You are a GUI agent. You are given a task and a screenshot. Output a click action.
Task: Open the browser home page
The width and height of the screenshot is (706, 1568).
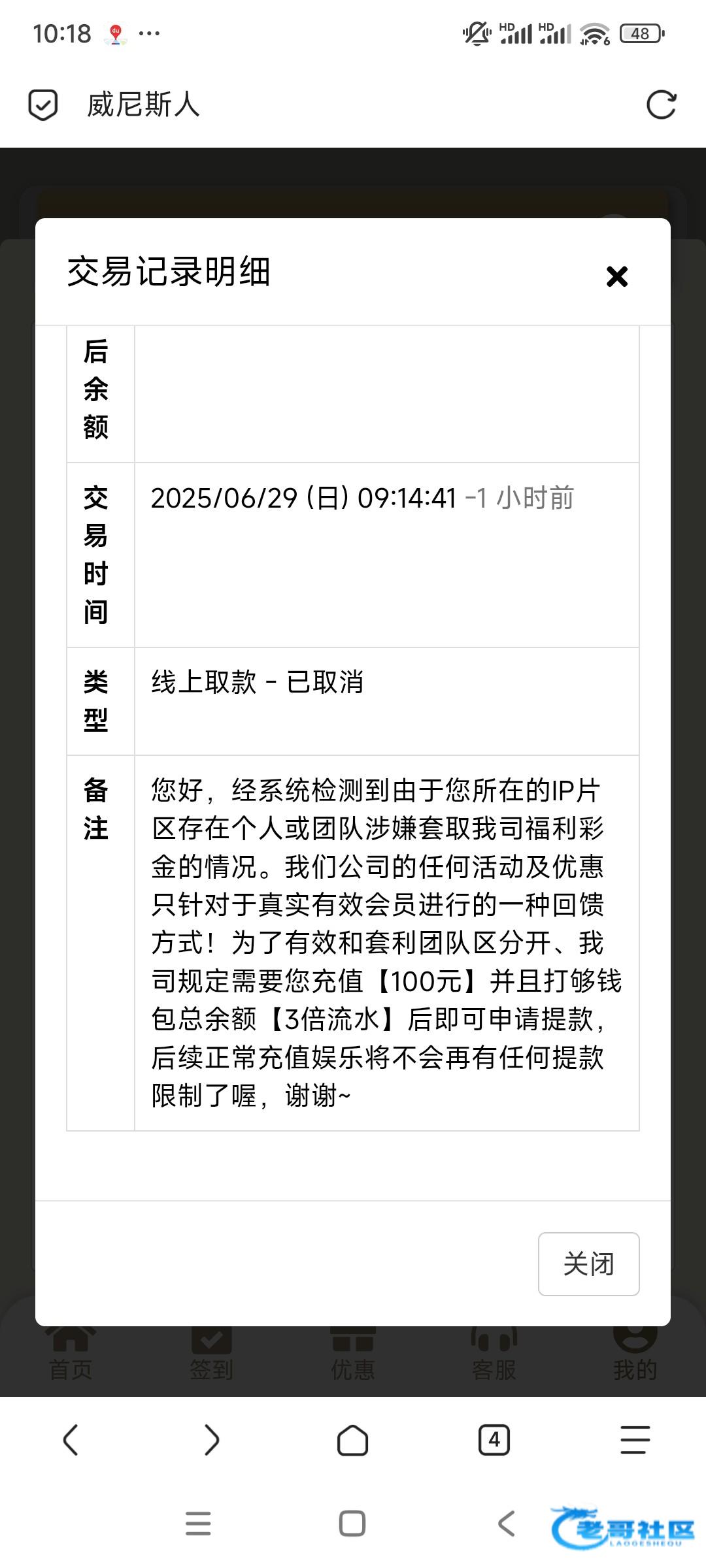352,1440
